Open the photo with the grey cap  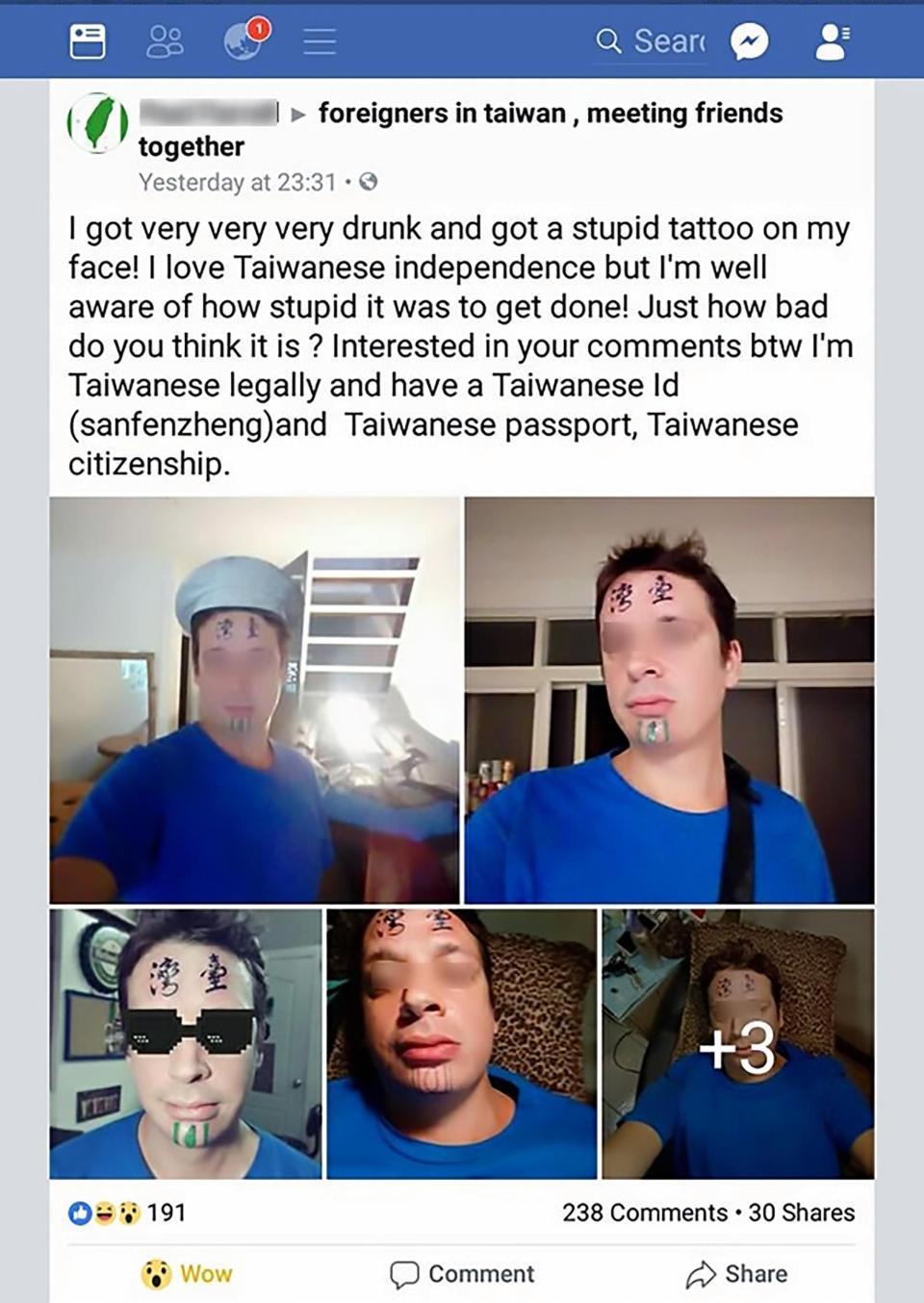[x=255, y=700]
